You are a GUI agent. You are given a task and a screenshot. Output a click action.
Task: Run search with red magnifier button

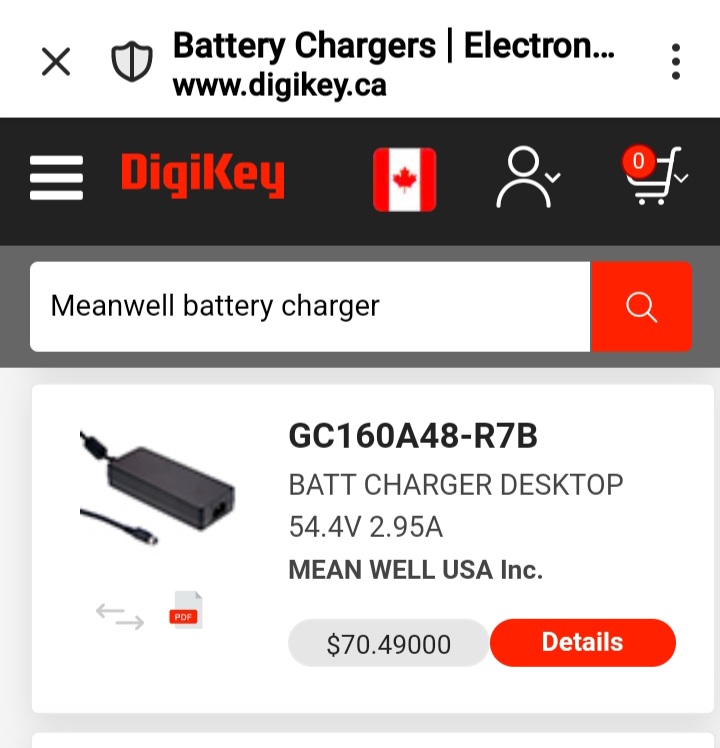[x=641, y=306]
